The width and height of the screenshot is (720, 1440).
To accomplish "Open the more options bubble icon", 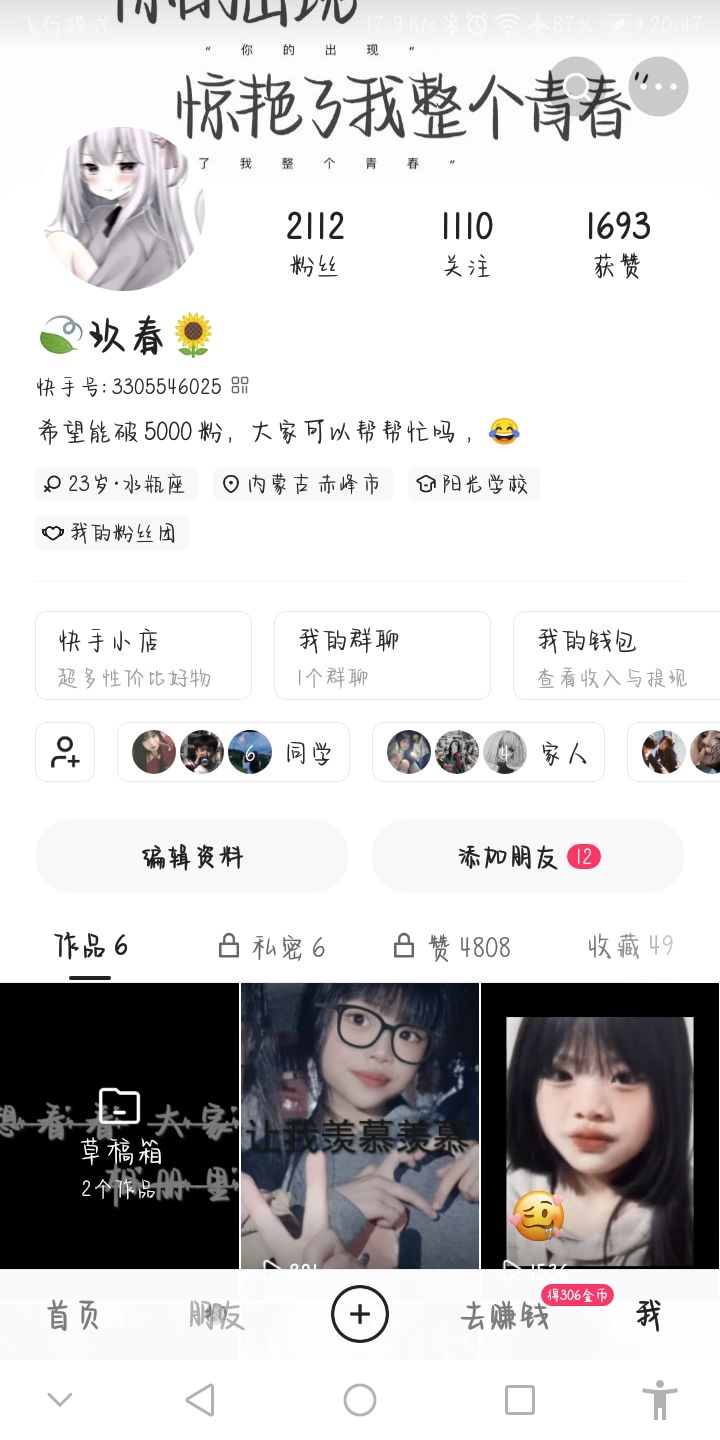I will [x=657, y=86].
